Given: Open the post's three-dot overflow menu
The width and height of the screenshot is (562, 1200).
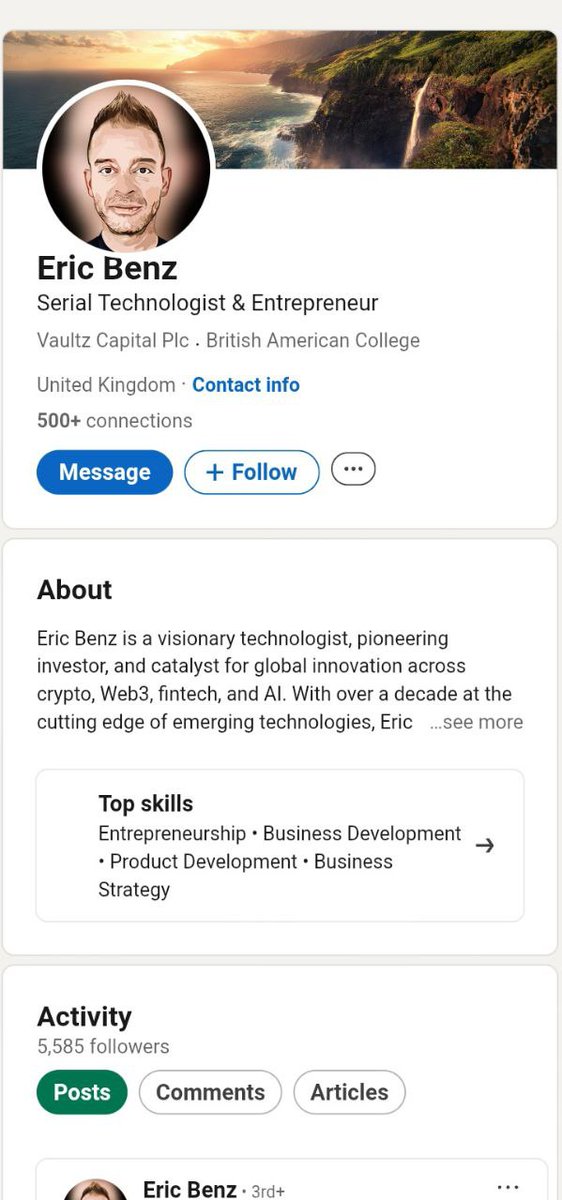Looking at the screenshot, I should point(508,1187).
